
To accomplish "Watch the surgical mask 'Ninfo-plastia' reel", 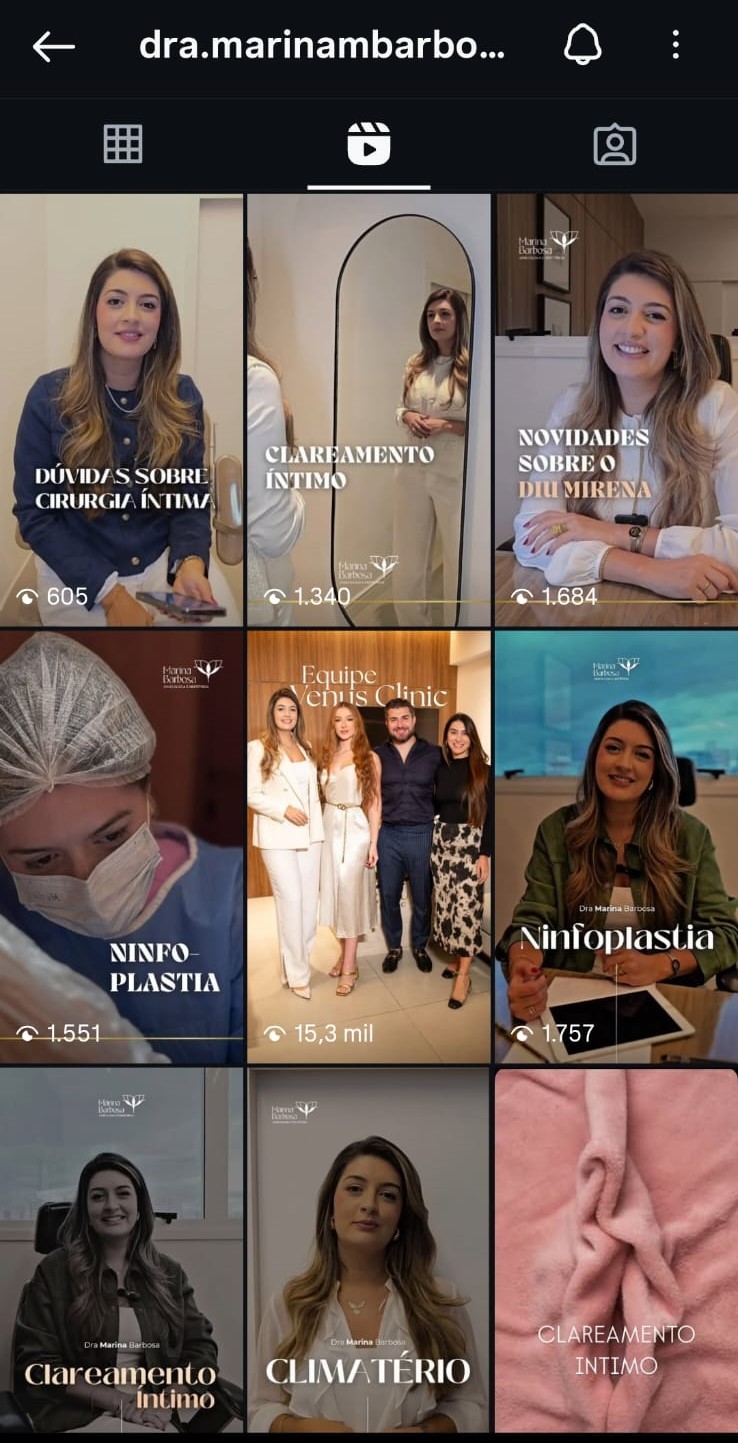I will coord(122,847).
